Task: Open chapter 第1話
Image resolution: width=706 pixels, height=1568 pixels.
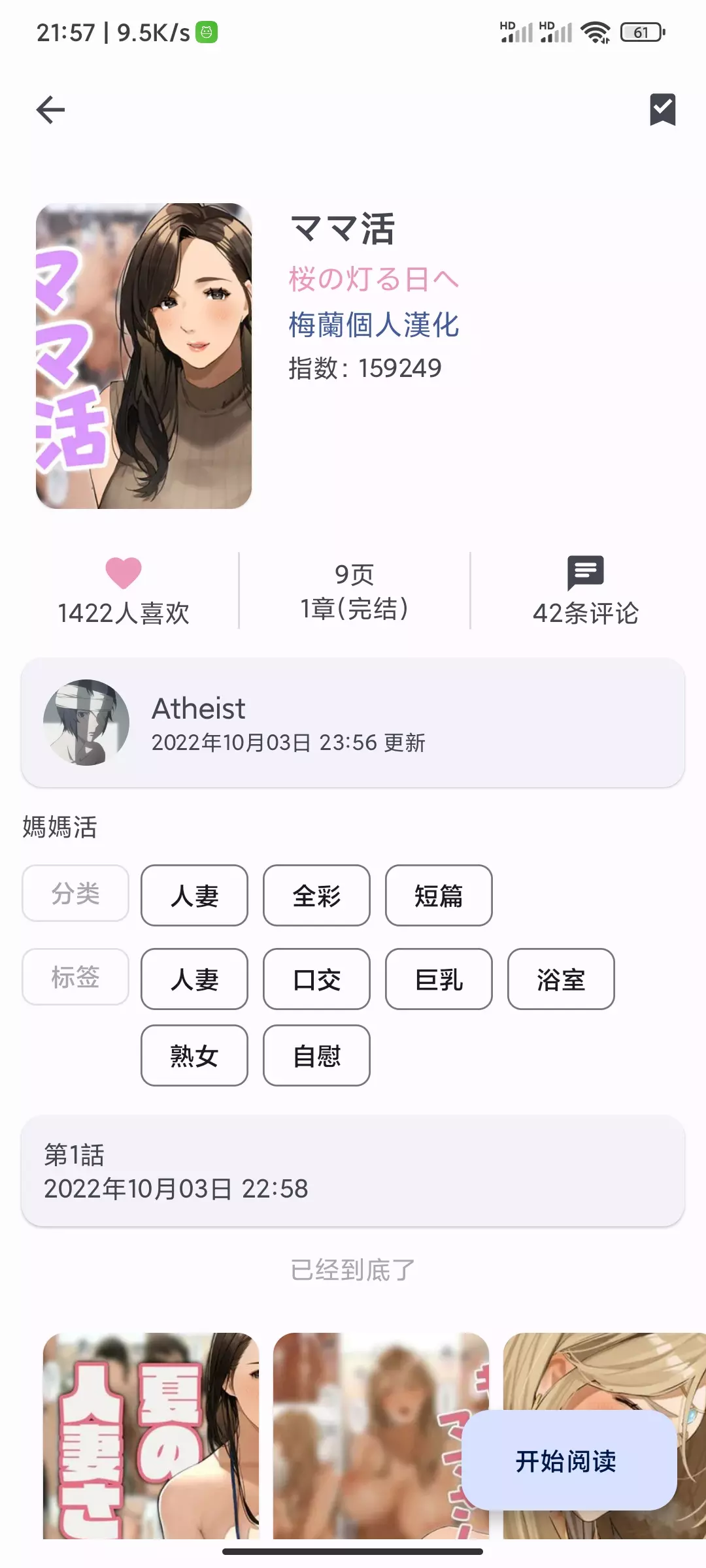Action: click(353, 1171)
